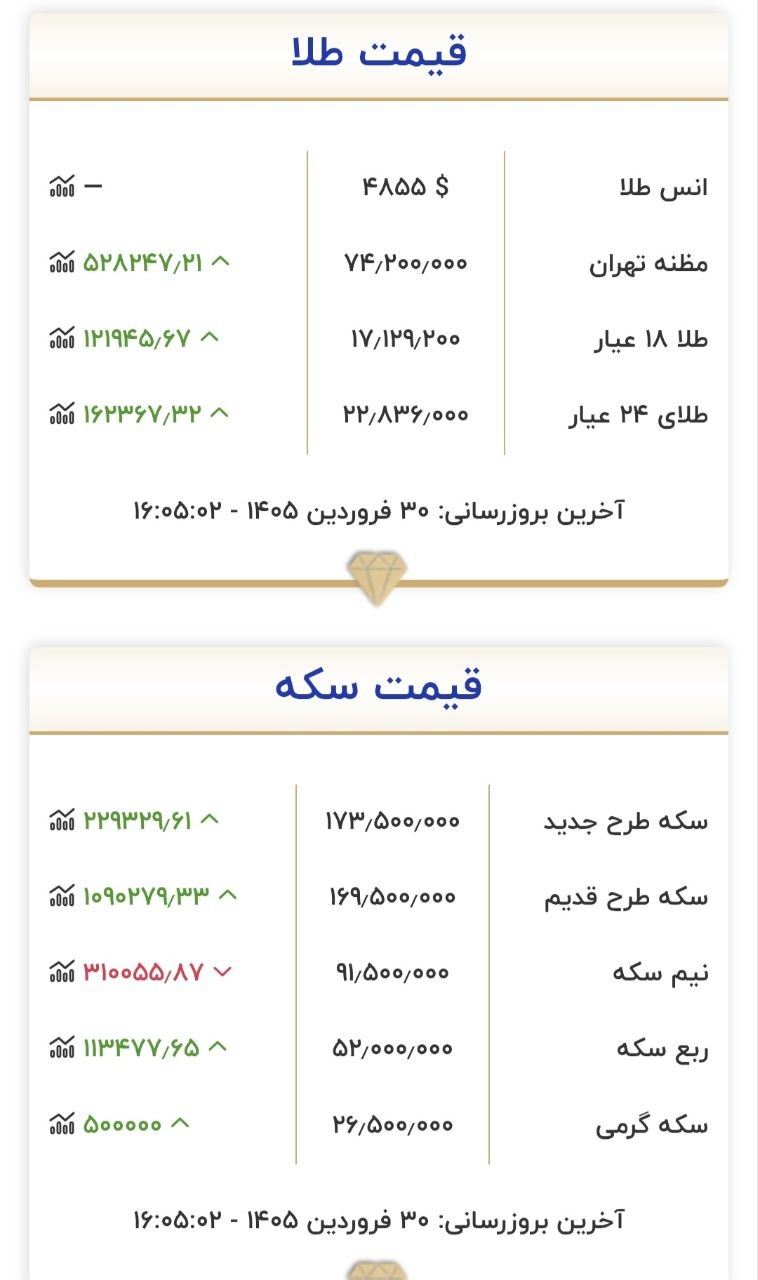Image resolution: width=758 pixels, height=1280 pixels.
Task: Tap the chart icon for نیم سکه
Action: [x=62, y=971]
